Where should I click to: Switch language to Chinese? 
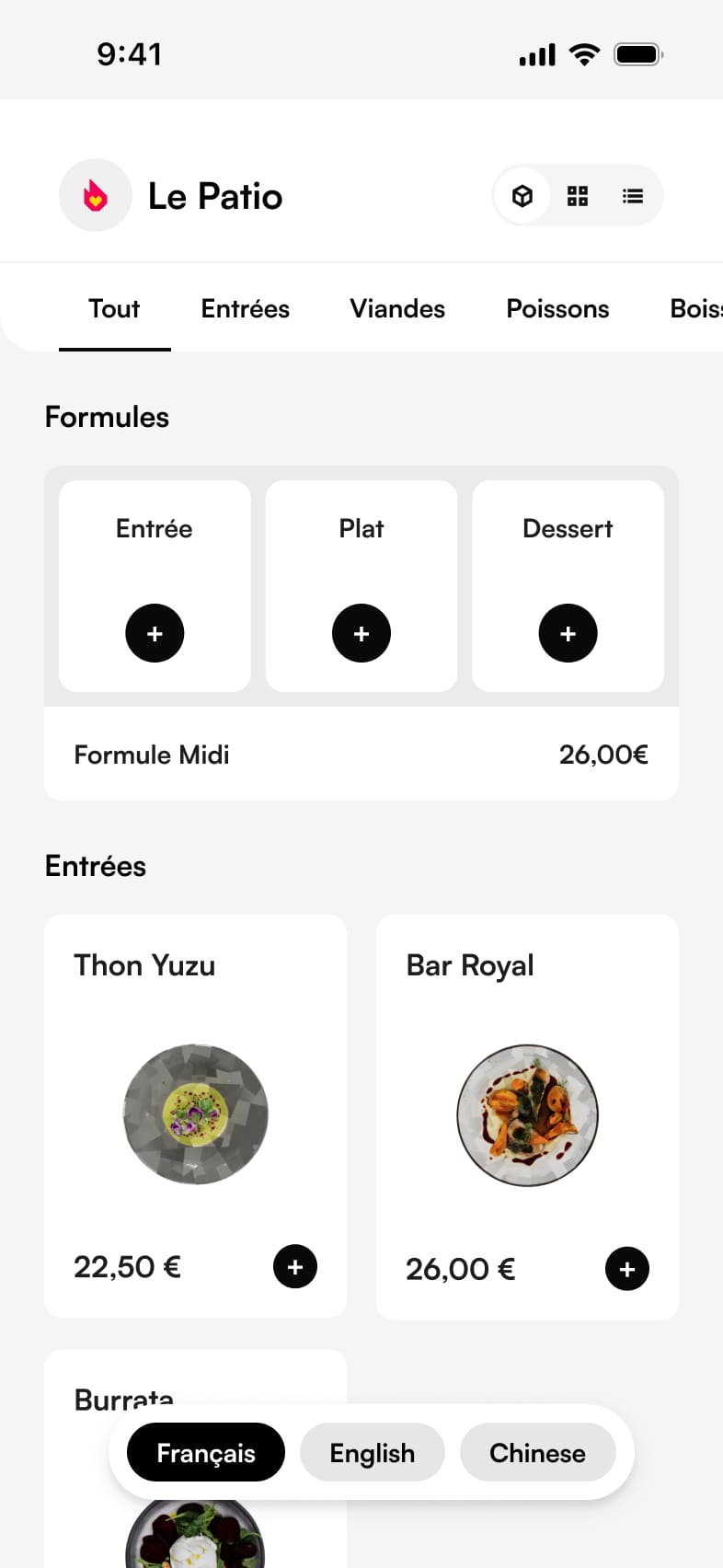coord(537,1452)
